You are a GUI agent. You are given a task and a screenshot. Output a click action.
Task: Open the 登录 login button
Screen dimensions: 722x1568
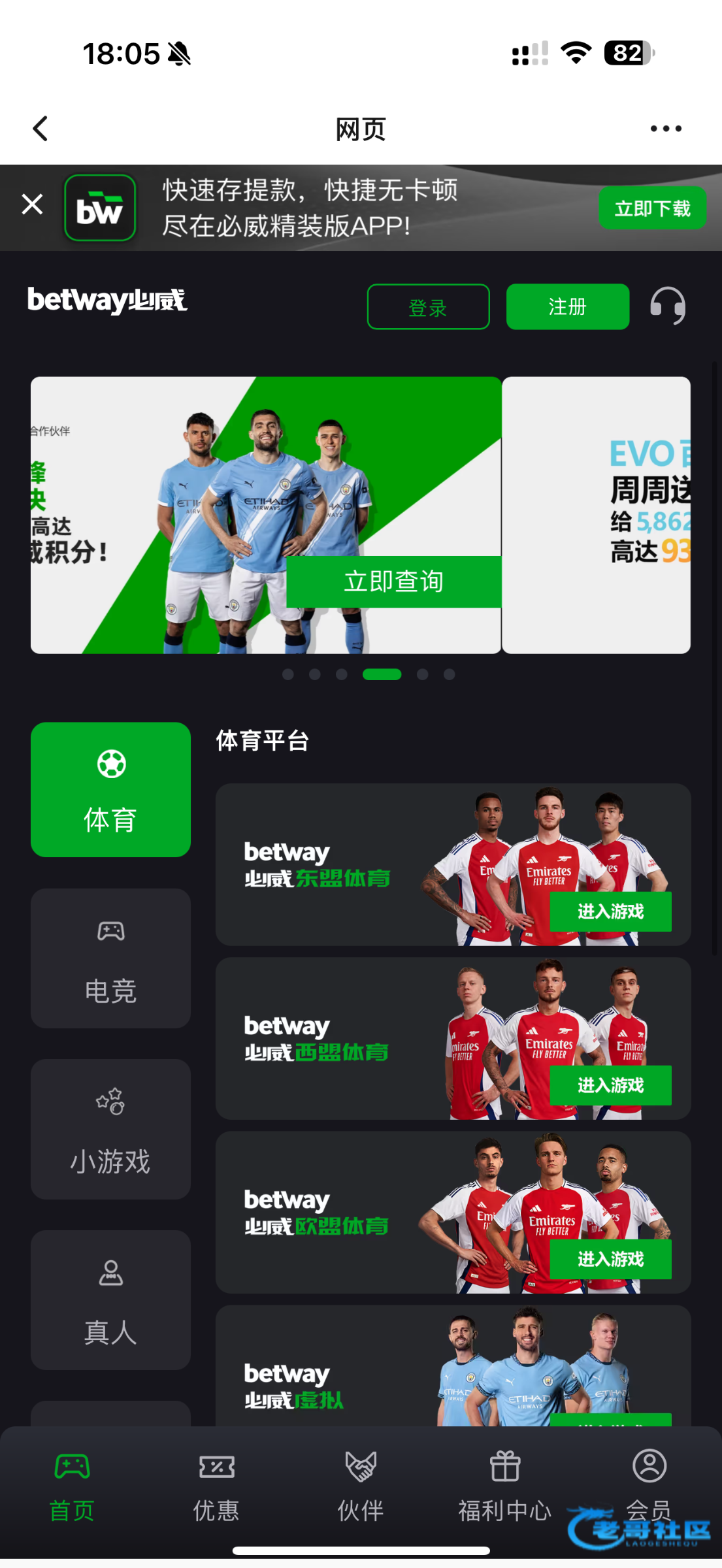tap(428, 307)
